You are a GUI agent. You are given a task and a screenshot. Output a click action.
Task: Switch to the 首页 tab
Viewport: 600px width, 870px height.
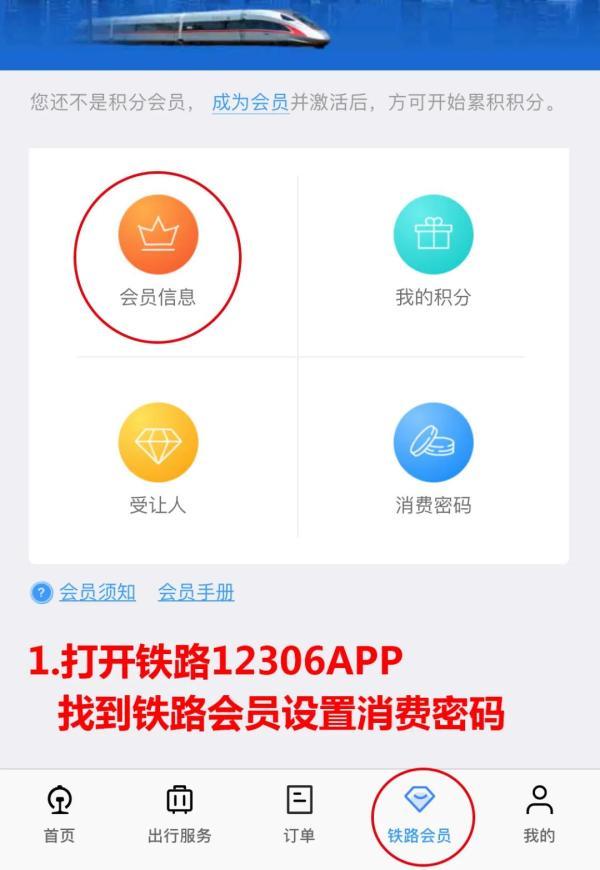(59, 813)
